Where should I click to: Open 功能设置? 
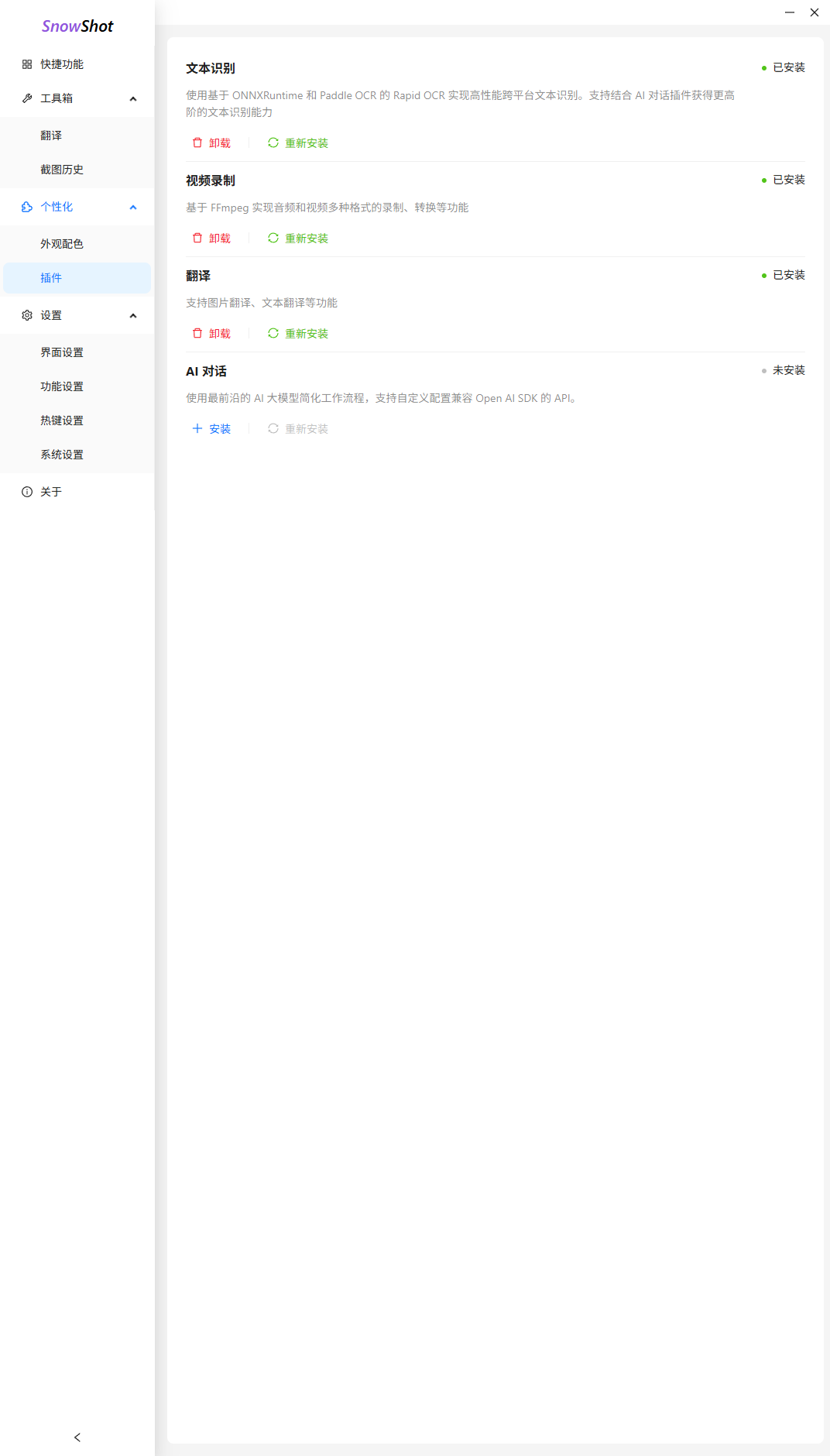click(x=62, y=386)
